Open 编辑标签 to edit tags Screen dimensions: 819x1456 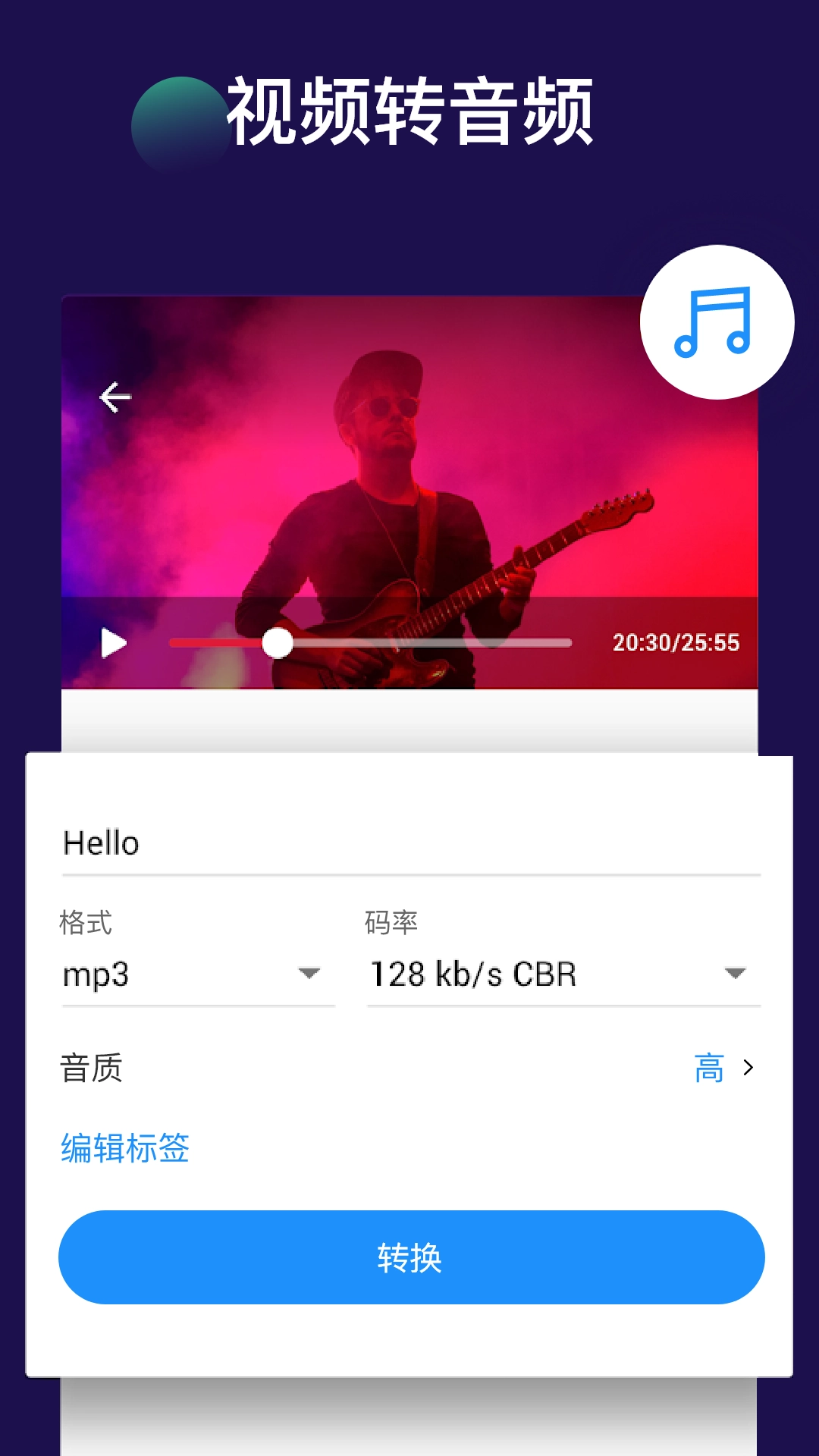click(x=126, y=1150)
